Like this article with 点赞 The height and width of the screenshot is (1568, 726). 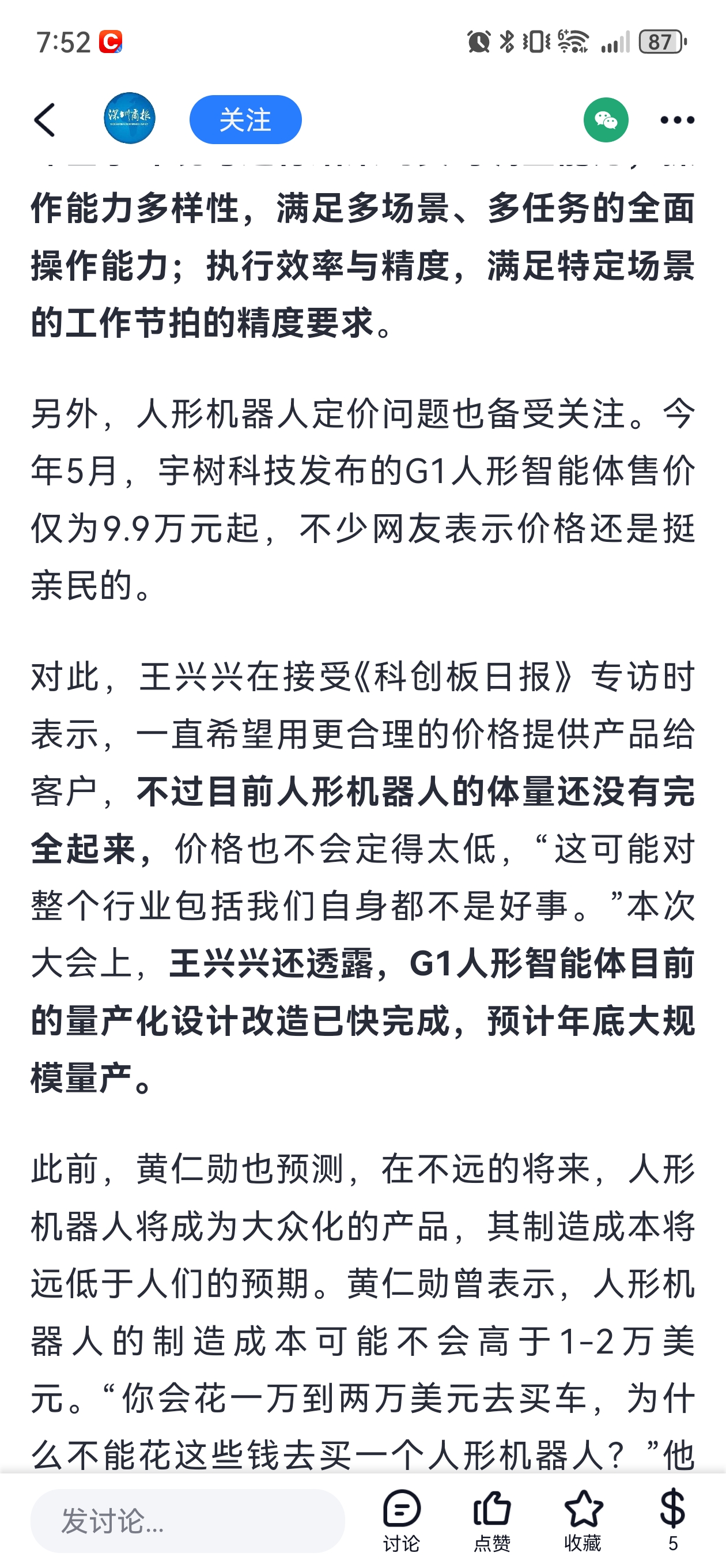pos(491,1520)
